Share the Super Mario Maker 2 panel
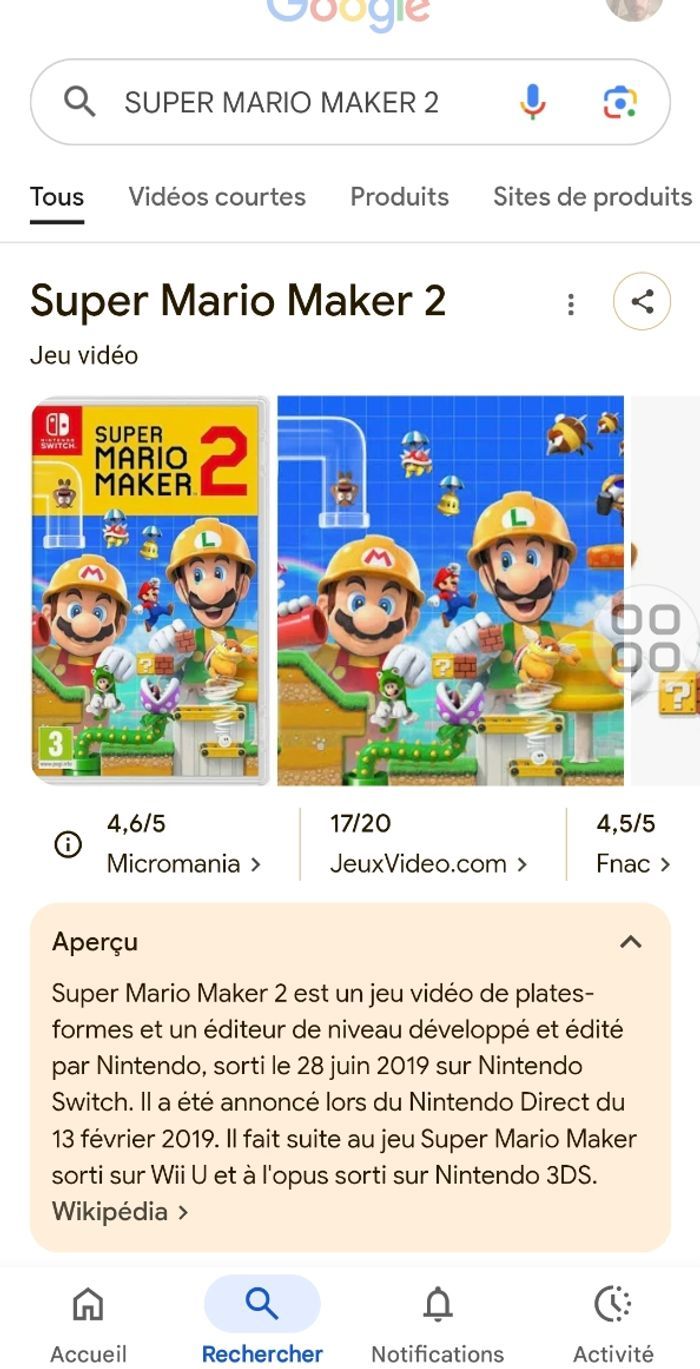The width and height of the screenshot is (700, 1369). tap(641, 302)
